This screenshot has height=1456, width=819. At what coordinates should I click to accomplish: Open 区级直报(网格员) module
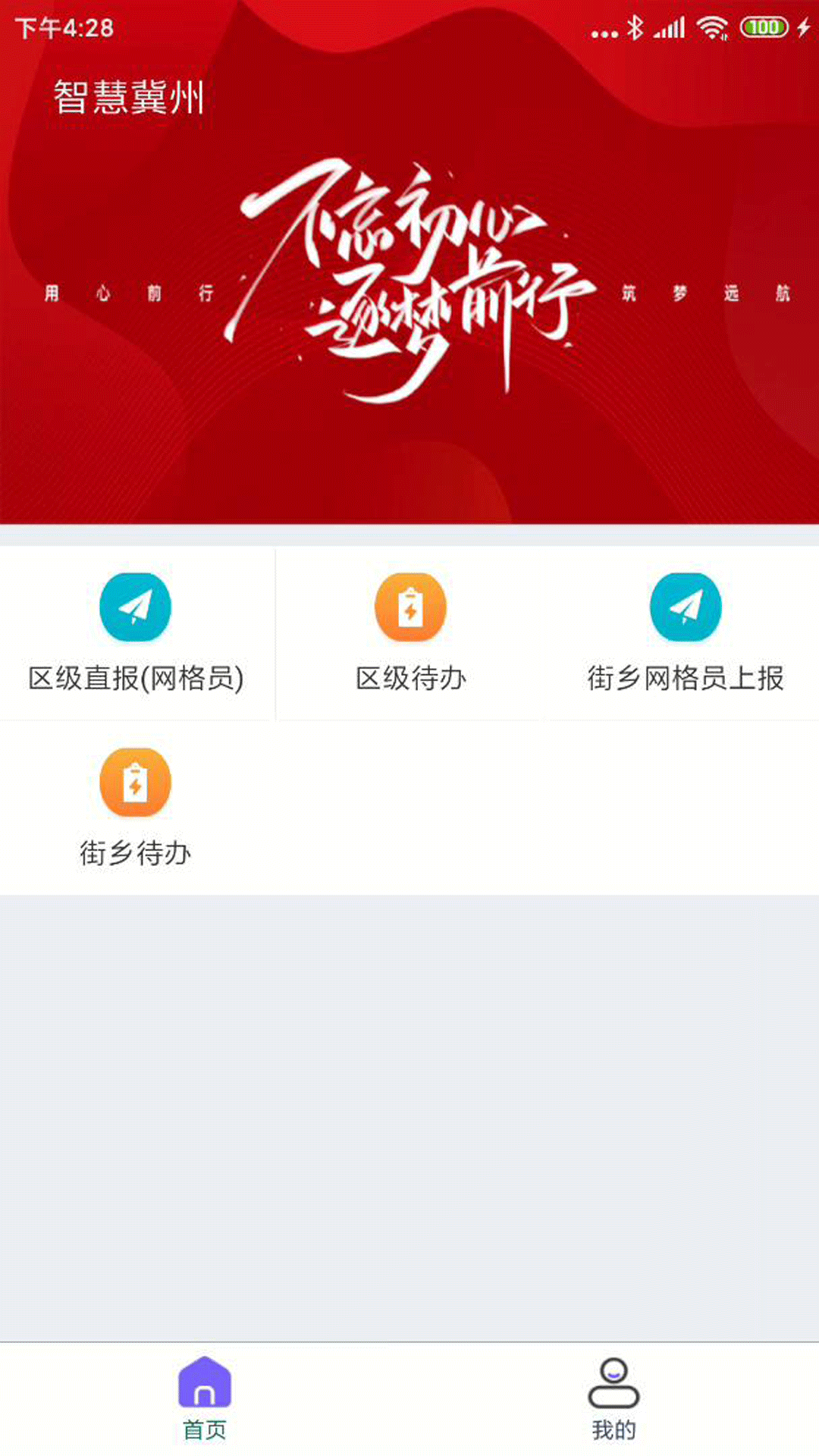coord(136,632)
